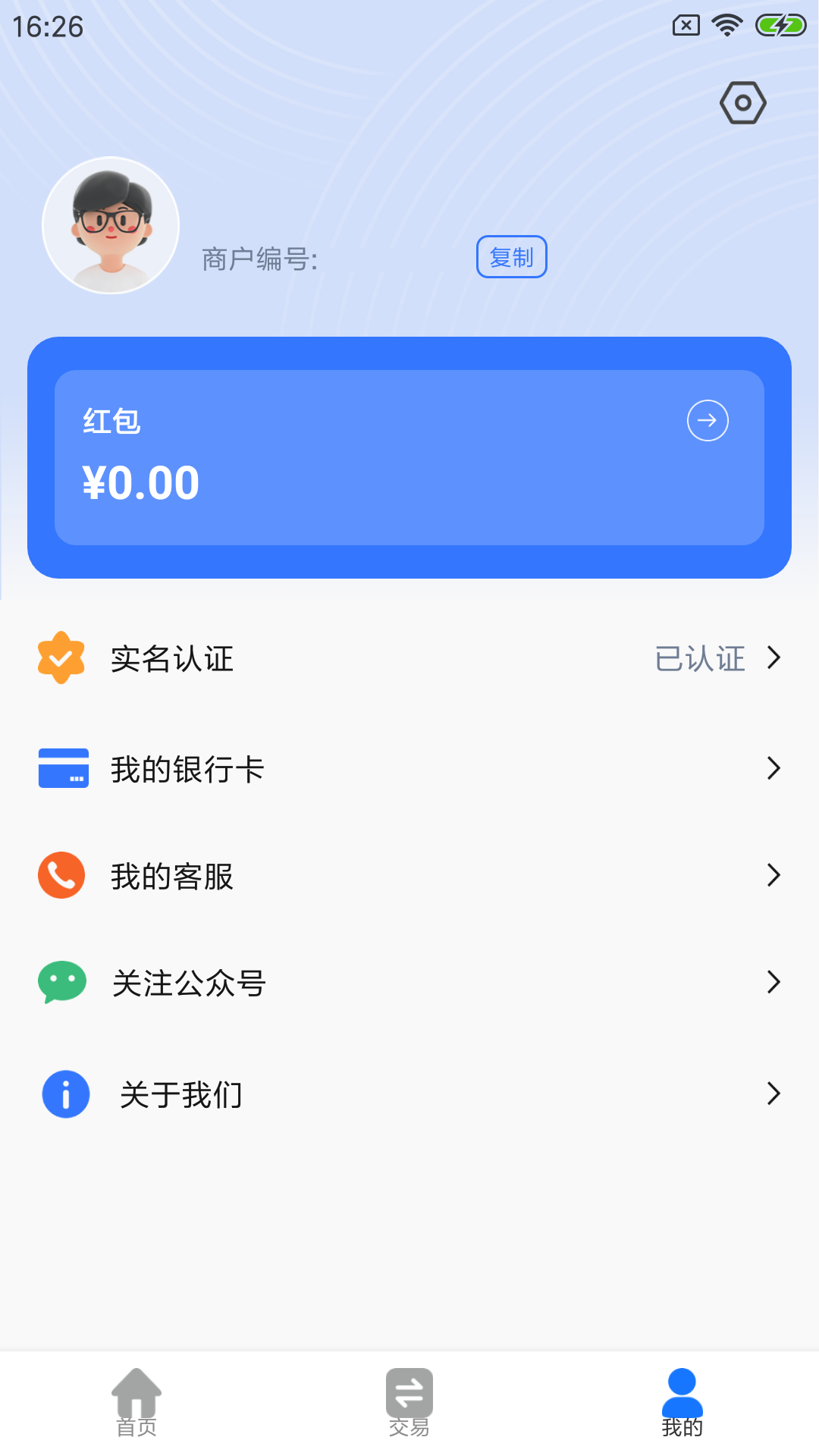
Task: Tap the profile avatar picture
Action: [x=111, y=225]
